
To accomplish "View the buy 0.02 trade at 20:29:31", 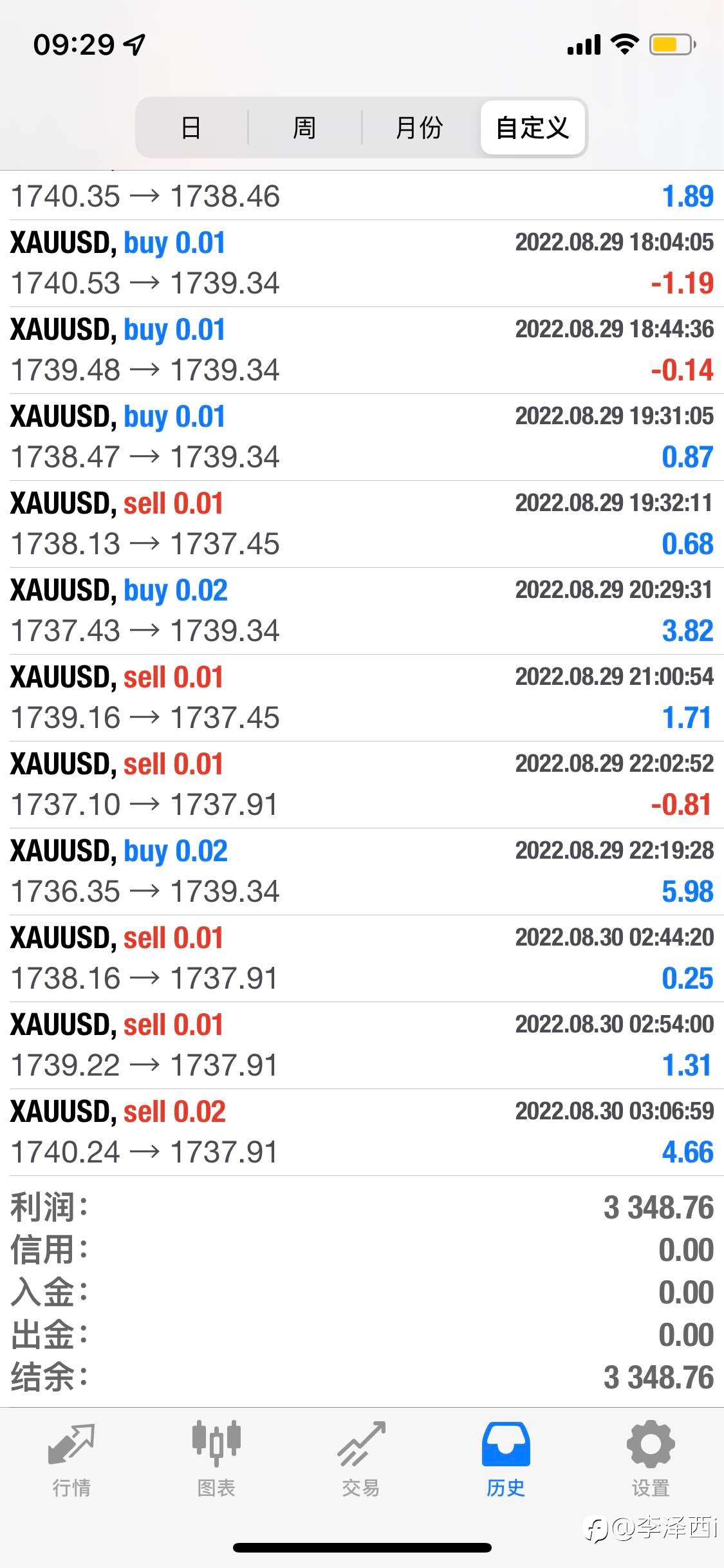I will point(362,611).
